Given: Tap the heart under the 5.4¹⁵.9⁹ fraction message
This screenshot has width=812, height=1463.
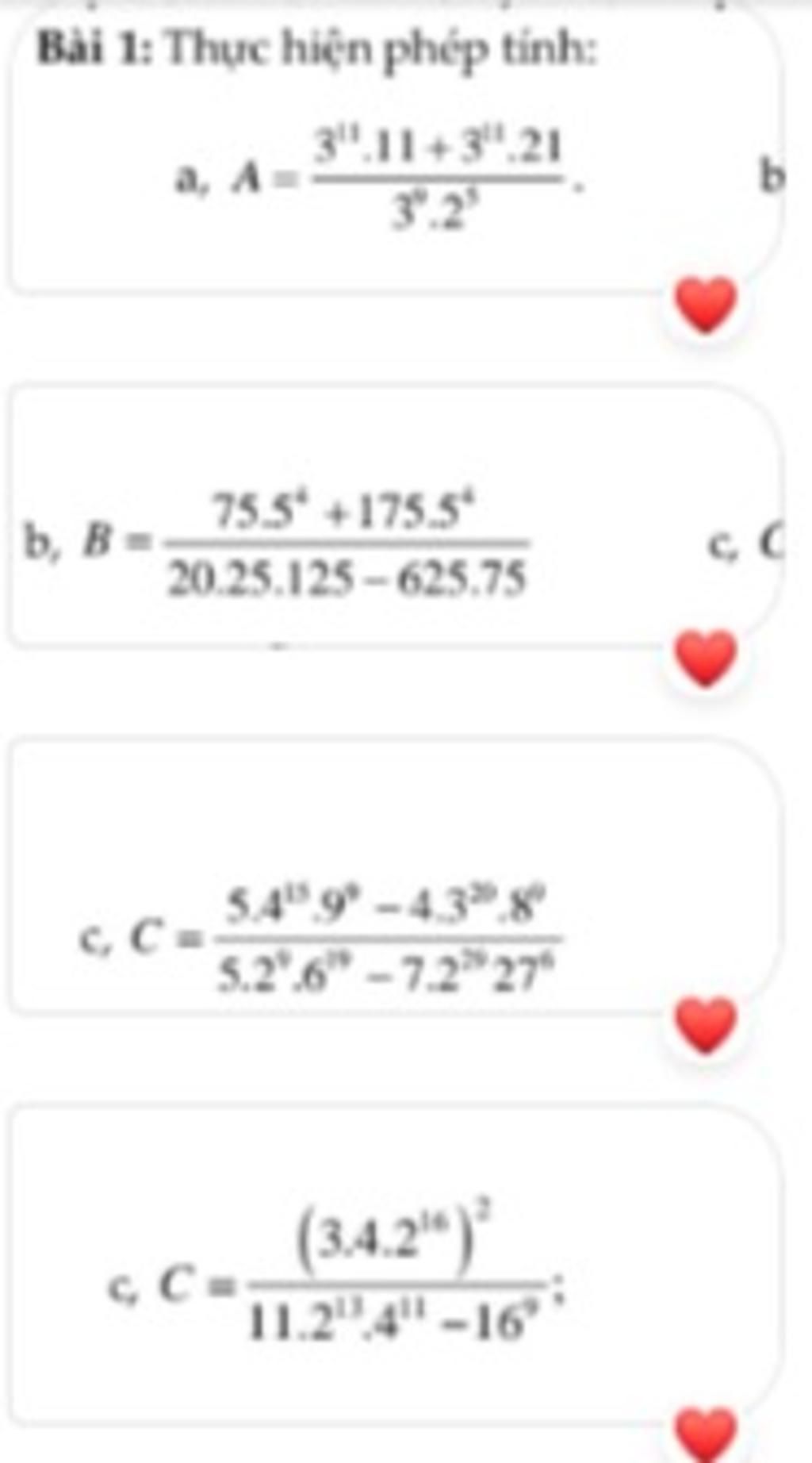Looking at the screenshot, I should pyautogui.click(x=705, y=1025).
